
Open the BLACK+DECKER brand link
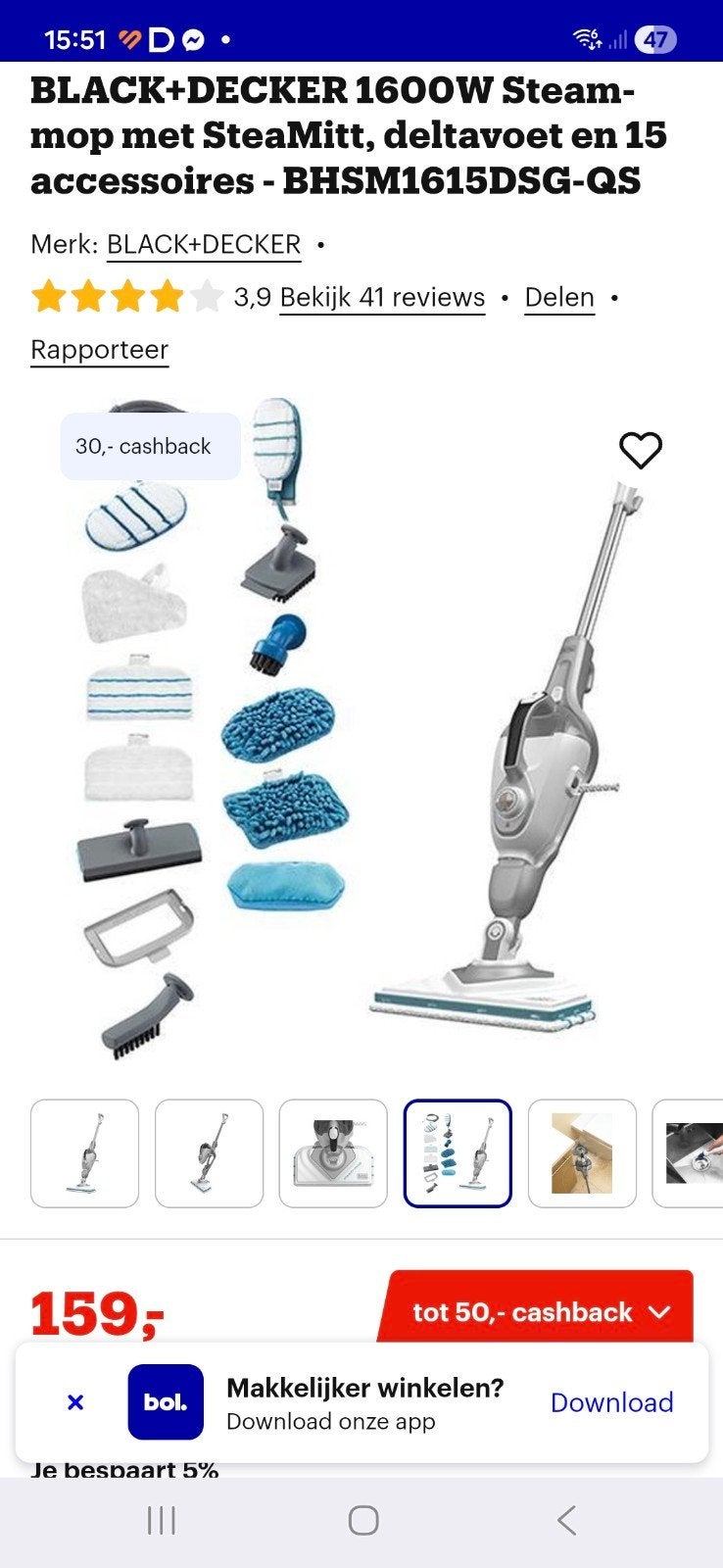tap(204, 244)
